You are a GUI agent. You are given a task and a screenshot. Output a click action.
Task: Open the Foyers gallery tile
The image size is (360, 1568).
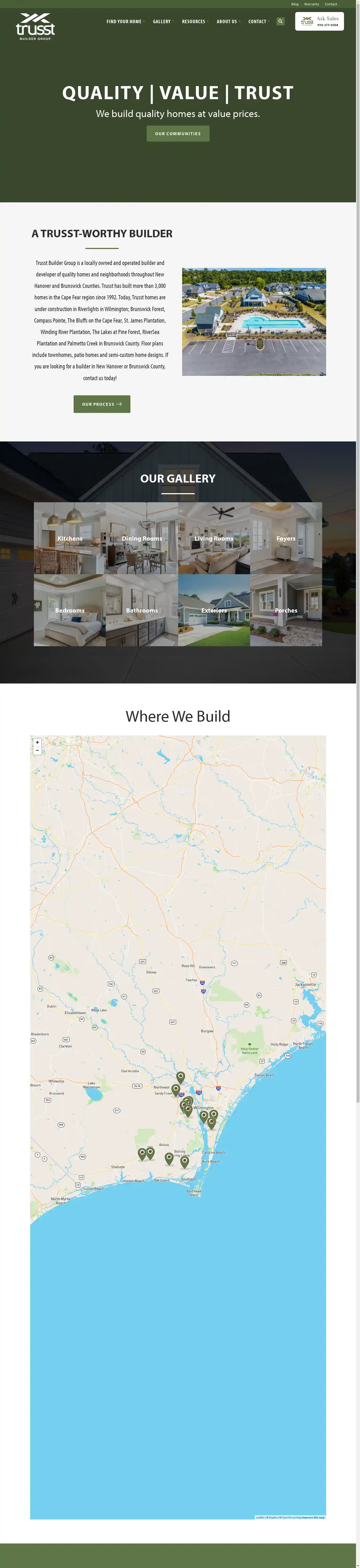pyautogui.click(x=286, y=538)
